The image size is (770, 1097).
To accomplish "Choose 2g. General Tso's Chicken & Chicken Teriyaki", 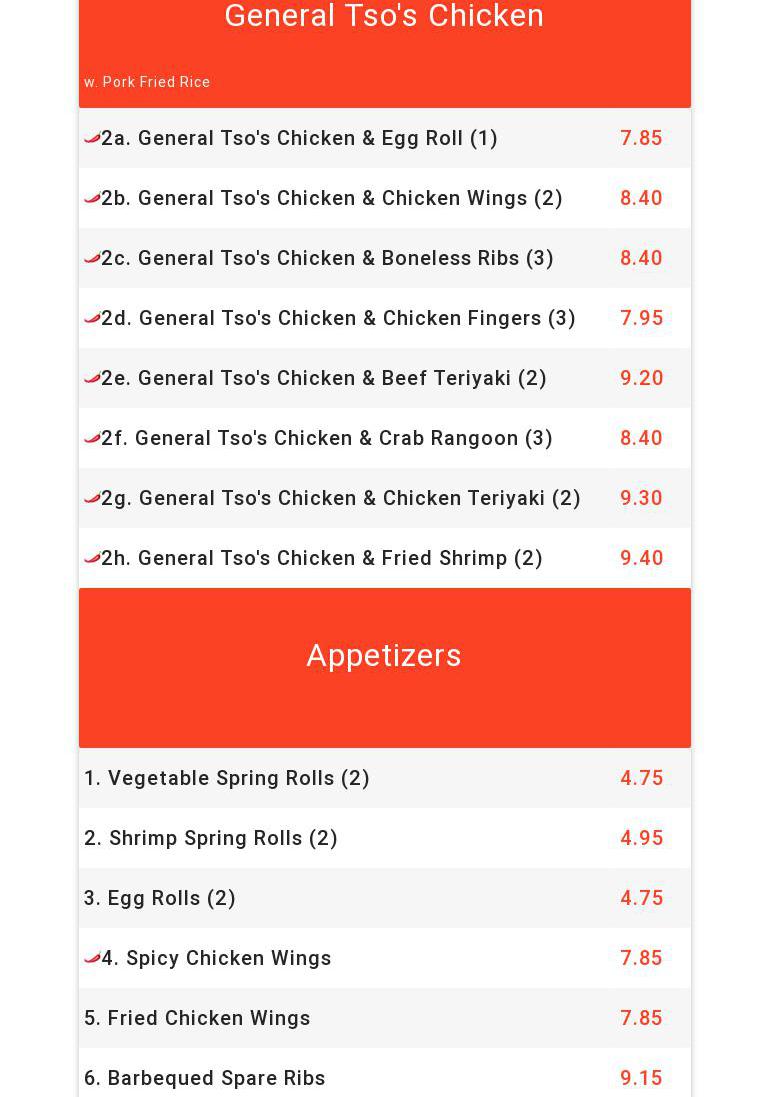I will 341,498.
